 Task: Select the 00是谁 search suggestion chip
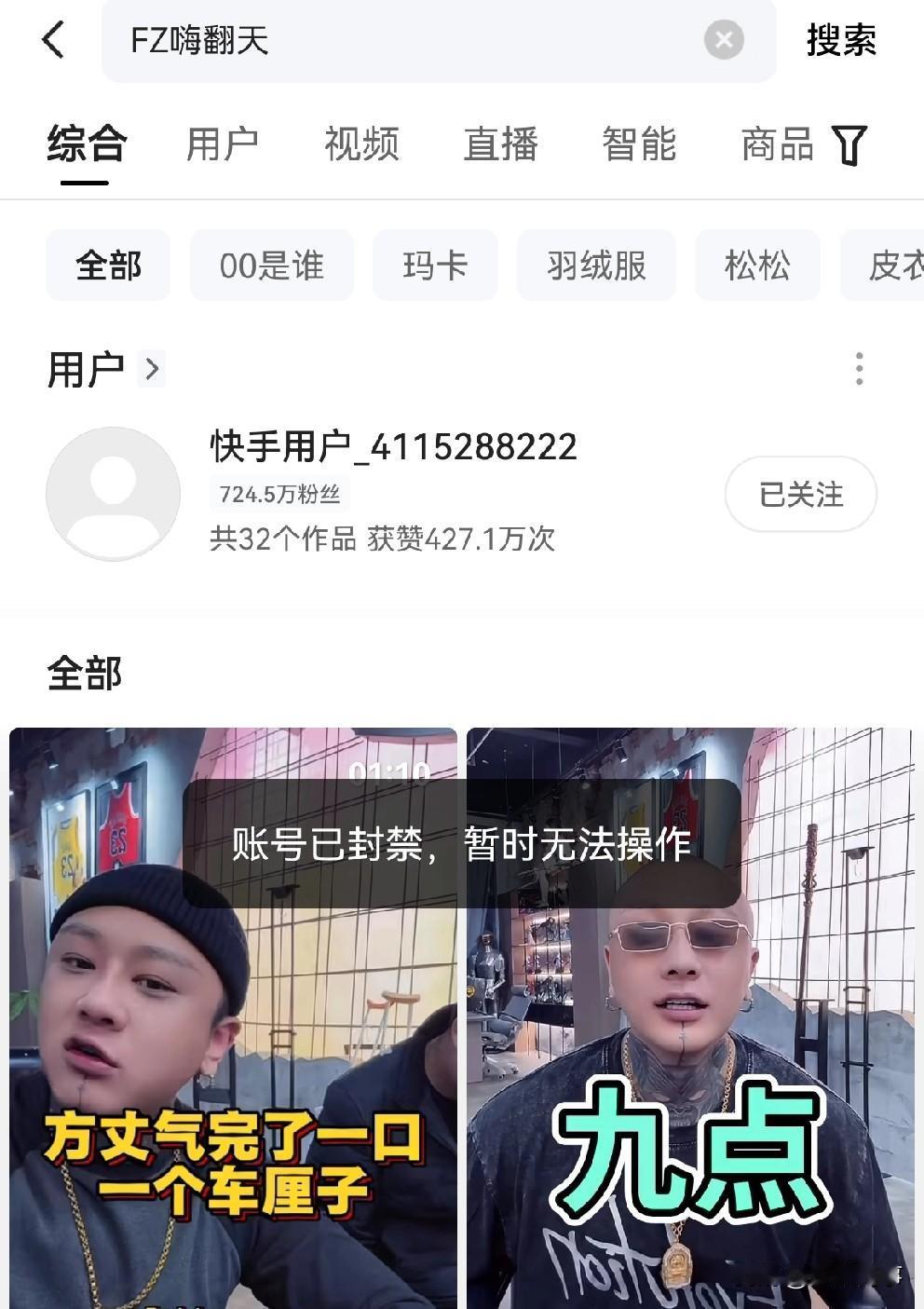271,265
